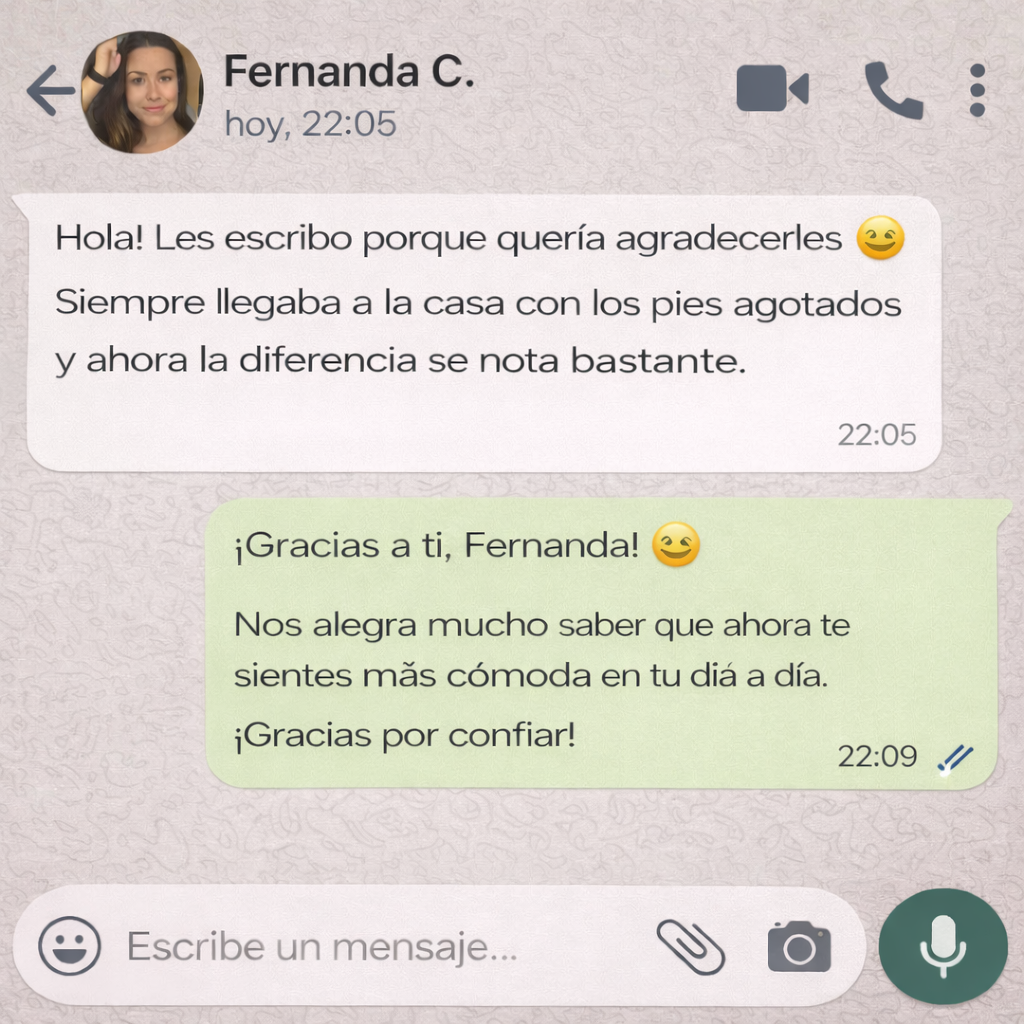Open the camera from the message bar
The image size is (1024, 1024).
click(799, 946)
